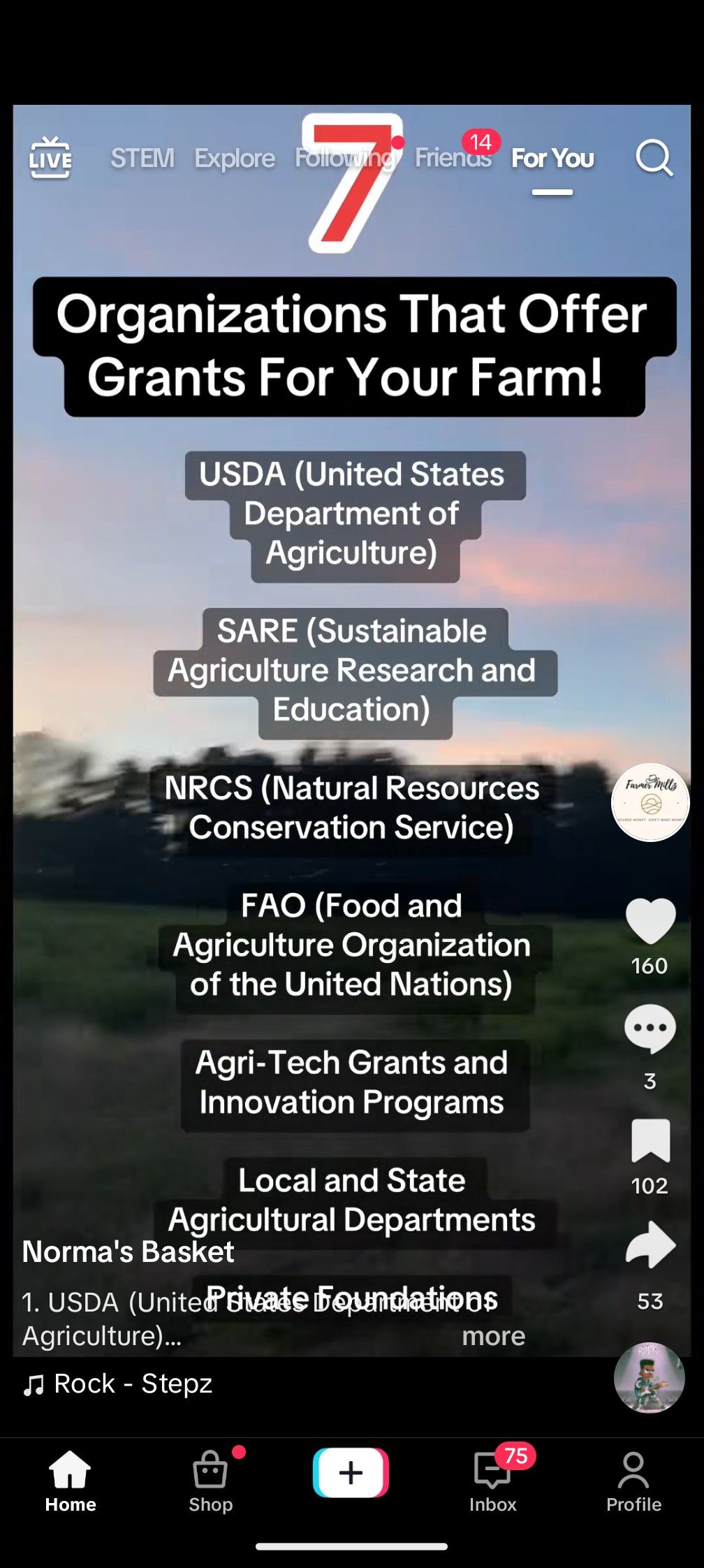Open Norma's Basket profile from the username

pyautogui.click(x=129, y=1251)
